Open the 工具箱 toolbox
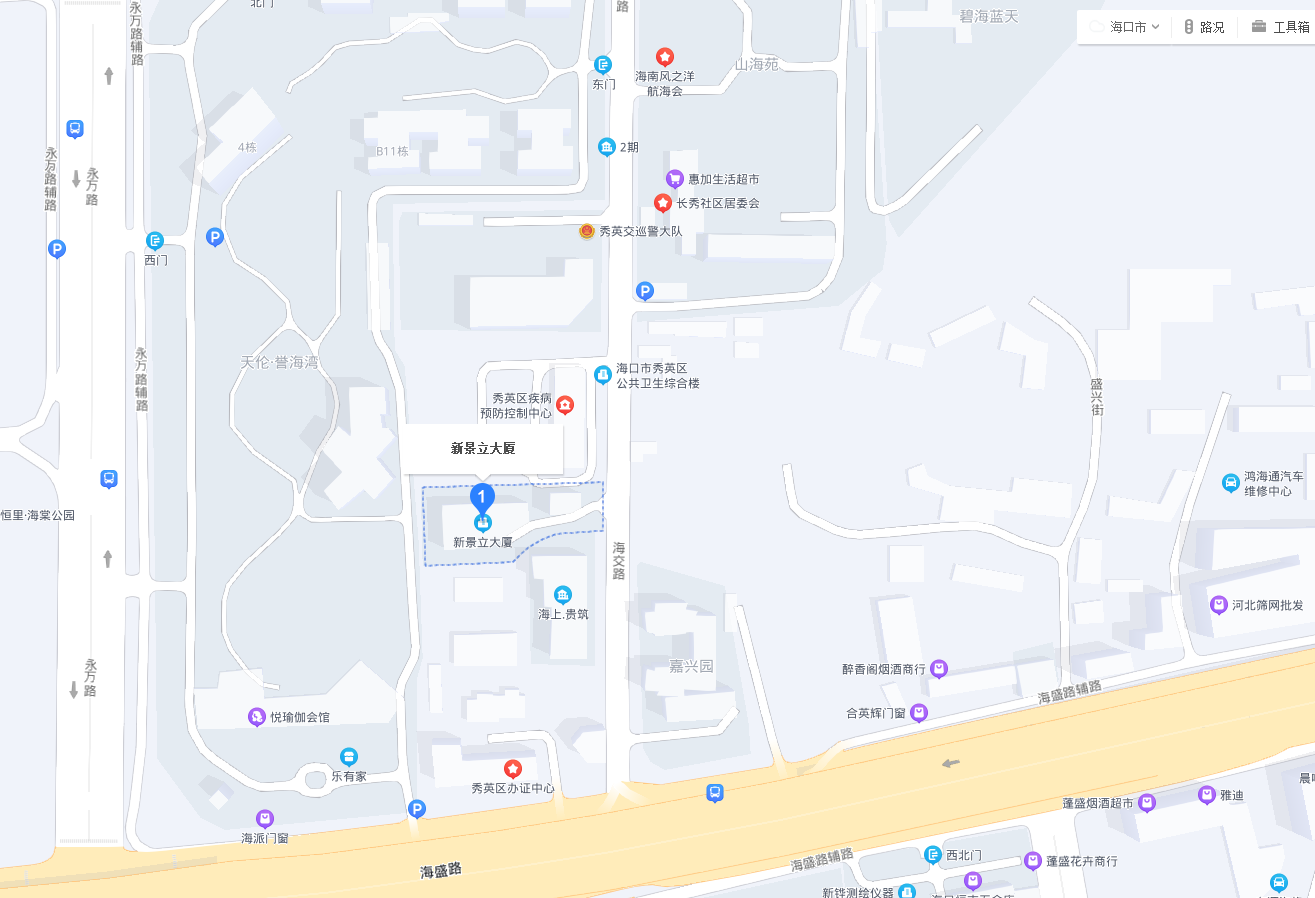This screenshot has height=898, width=1315. coord(1281,27)
